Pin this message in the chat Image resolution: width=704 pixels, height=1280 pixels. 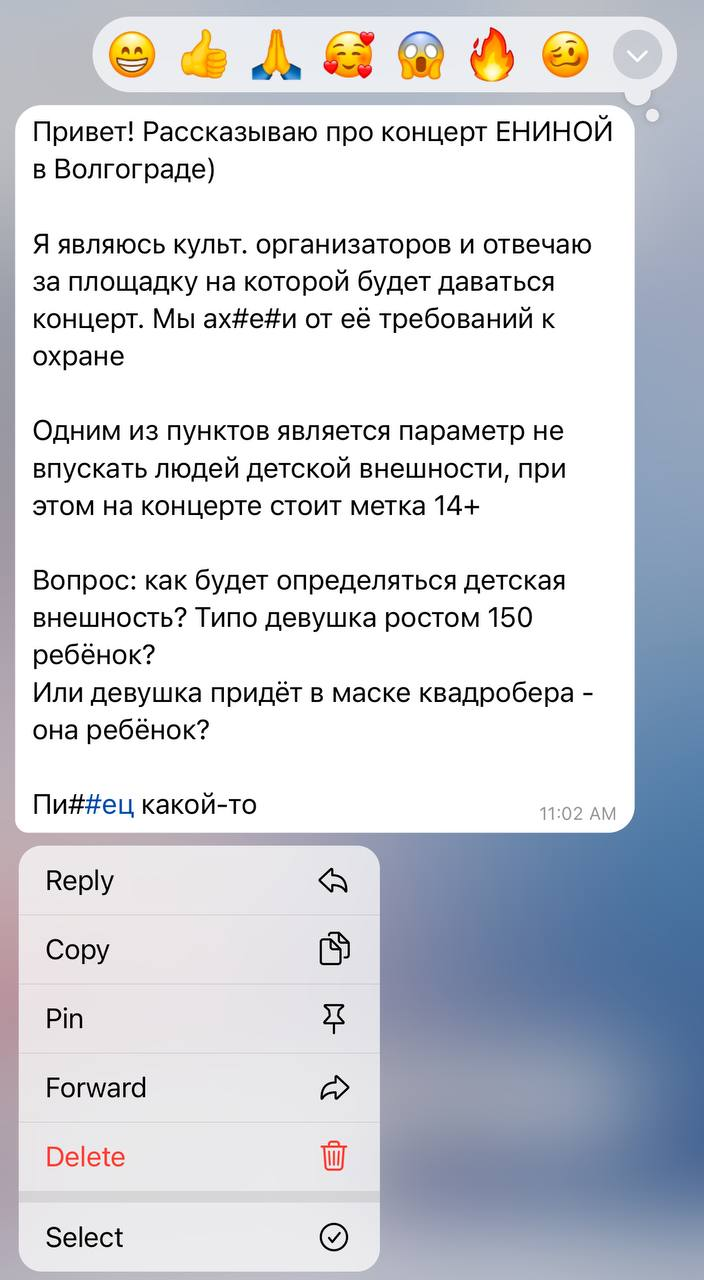pos(198,1019)
